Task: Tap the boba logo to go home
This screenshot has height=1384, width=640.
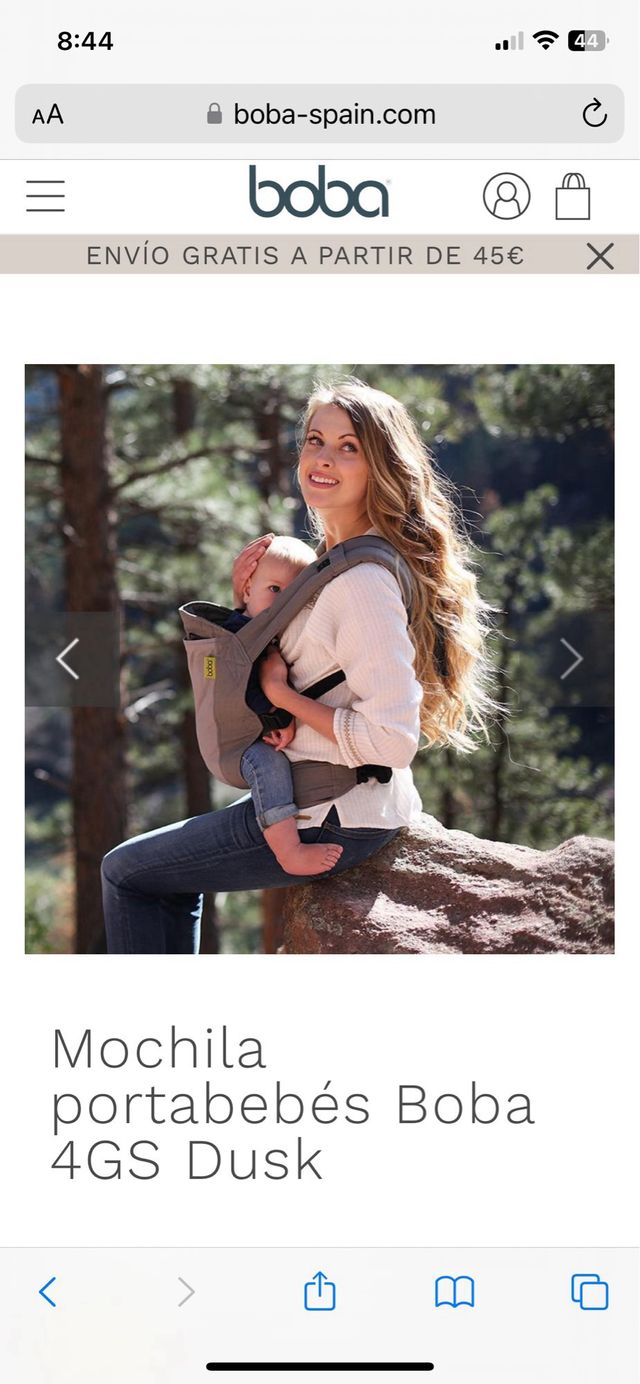Action: (x=319, y=194)
